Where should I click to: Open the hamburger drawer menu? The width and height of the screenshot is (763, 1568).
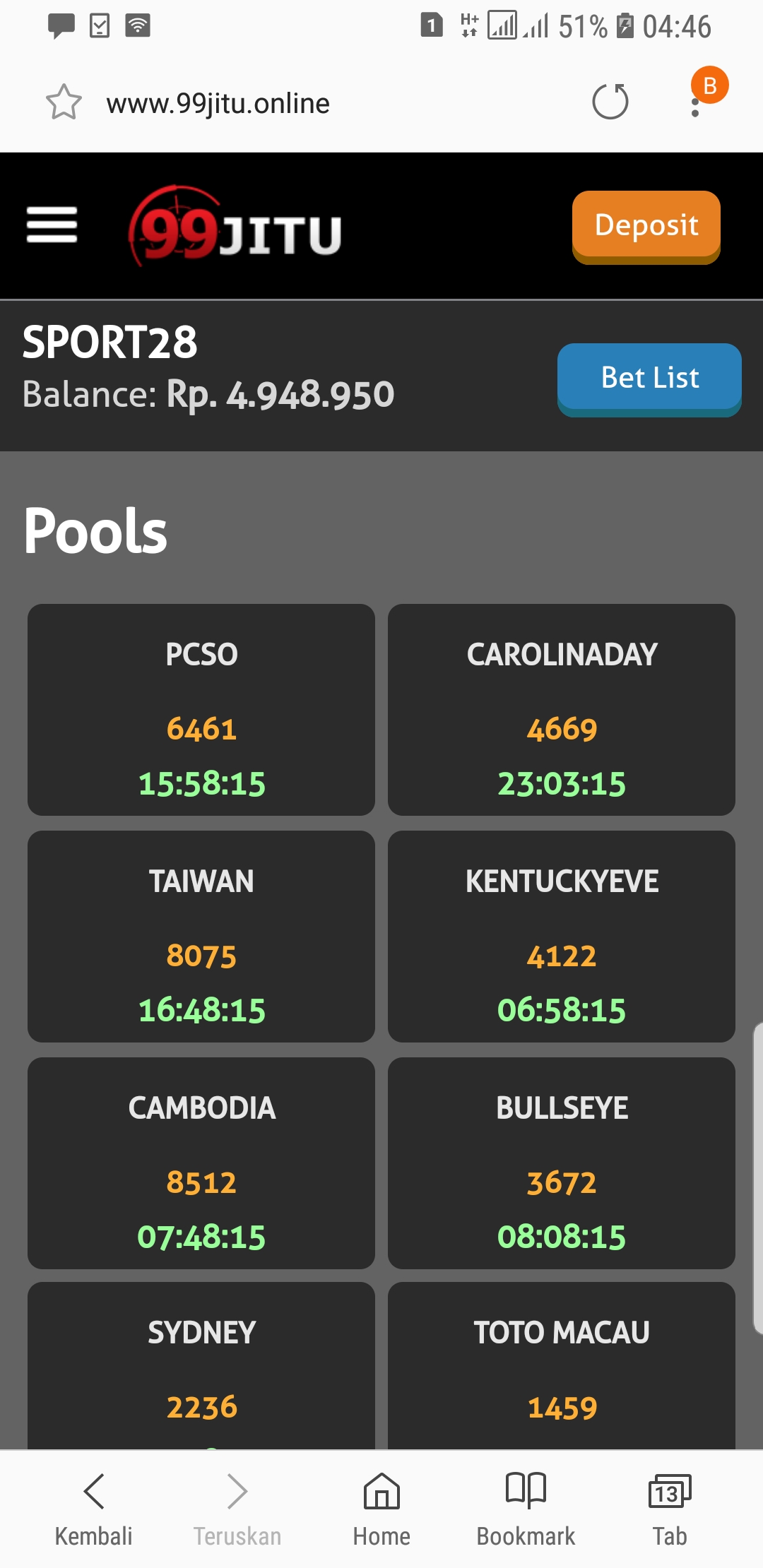[x=52, y=225]
